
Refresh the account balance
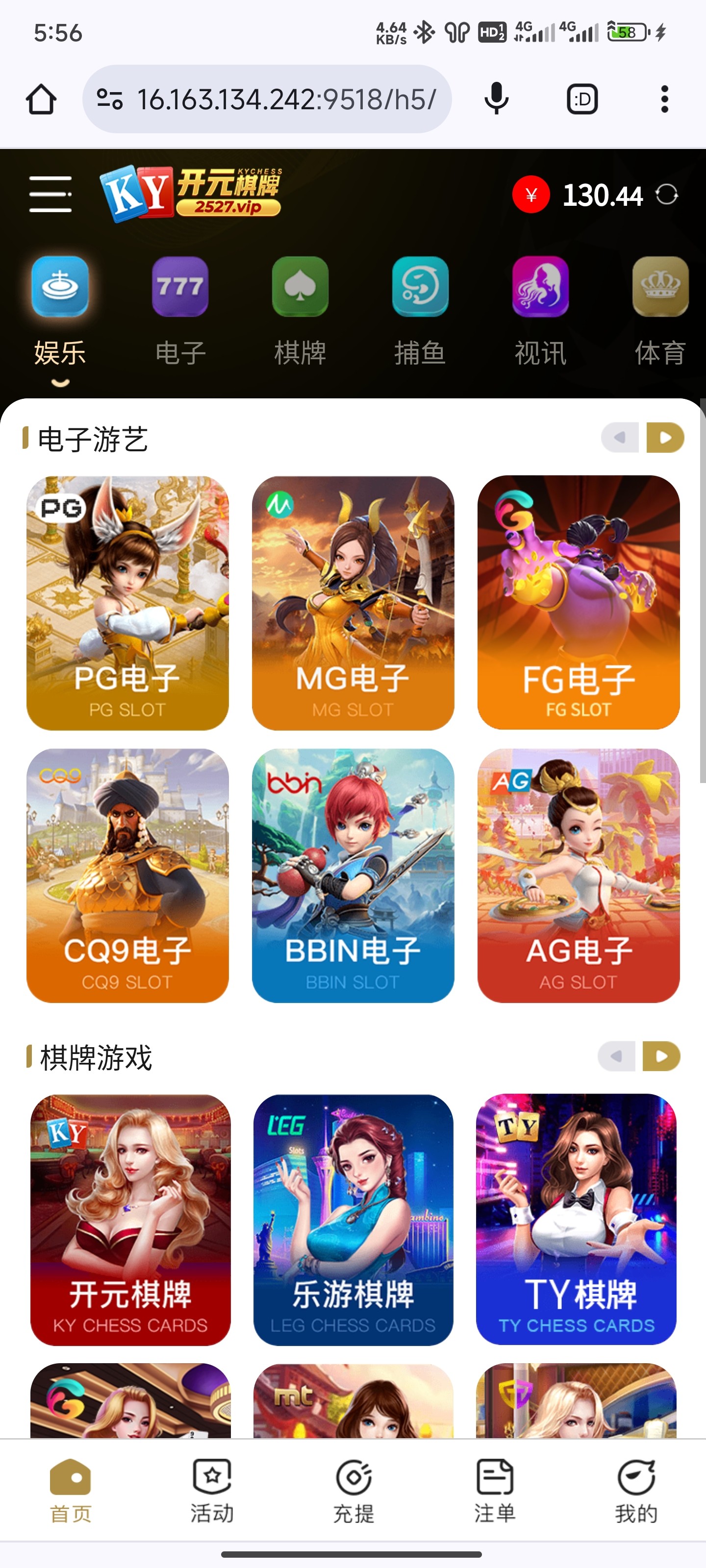(666, 195)
